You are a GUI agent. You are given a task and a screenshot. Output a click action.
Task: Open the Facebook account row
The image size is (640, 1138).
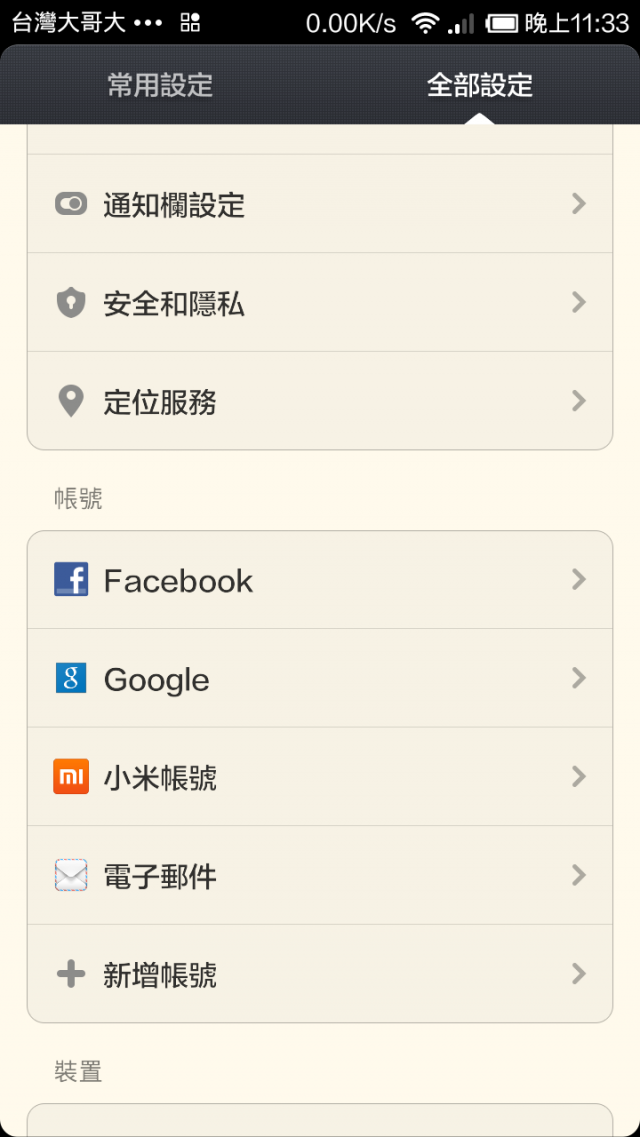320,580
